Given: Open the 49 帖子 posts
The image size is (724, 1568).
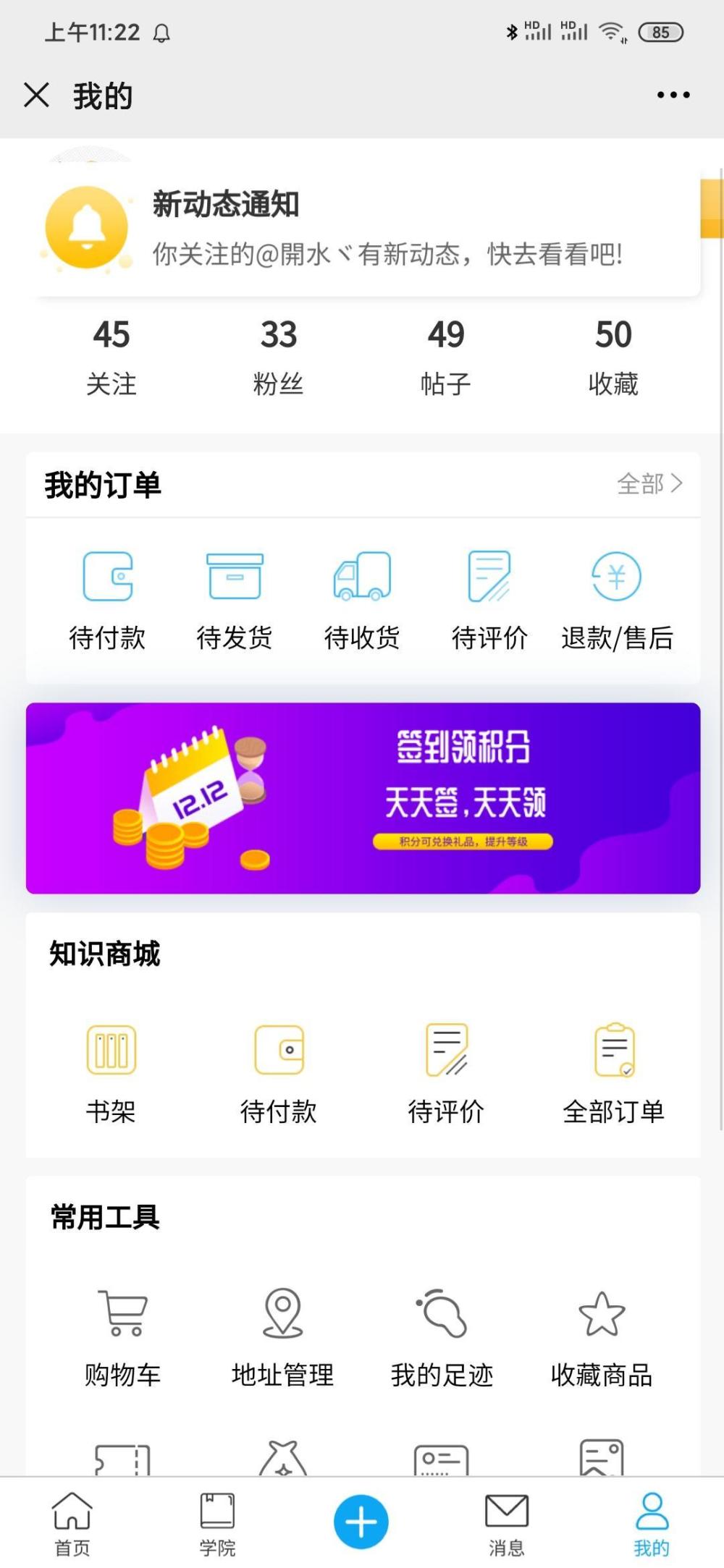Looking at the screenshot, I should (446, 357).
